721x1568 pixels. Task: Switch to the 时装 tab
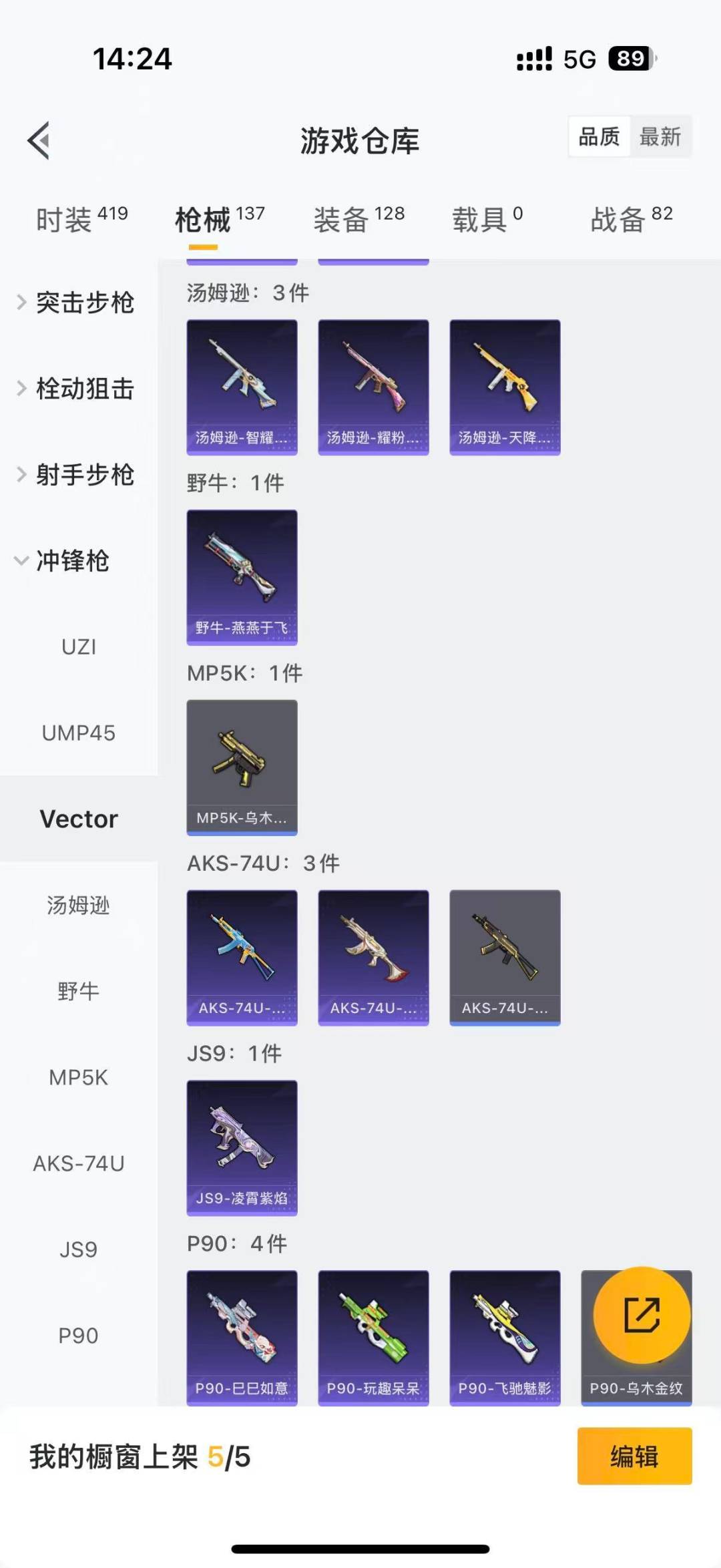click(x=81, y=219)
